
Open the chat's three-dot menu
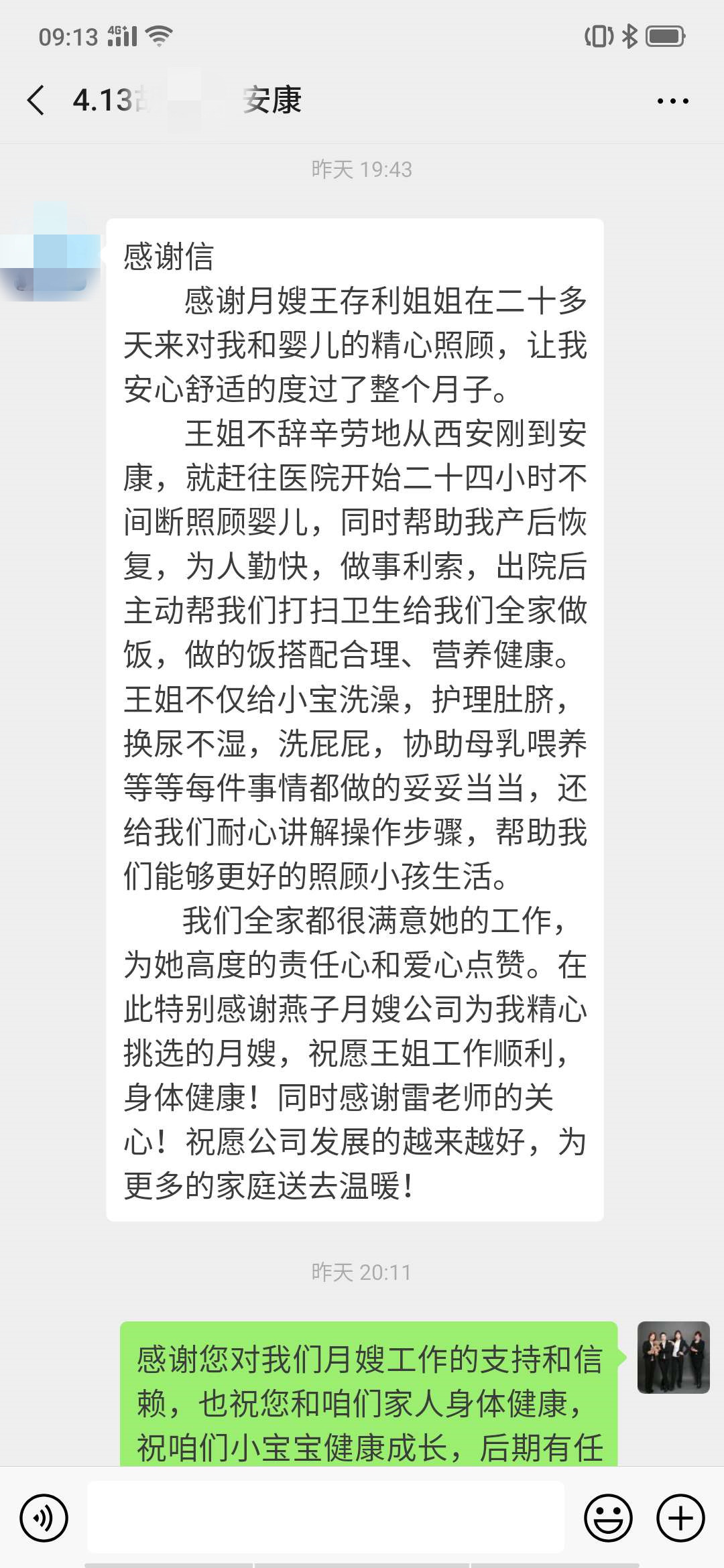(672, 101)
